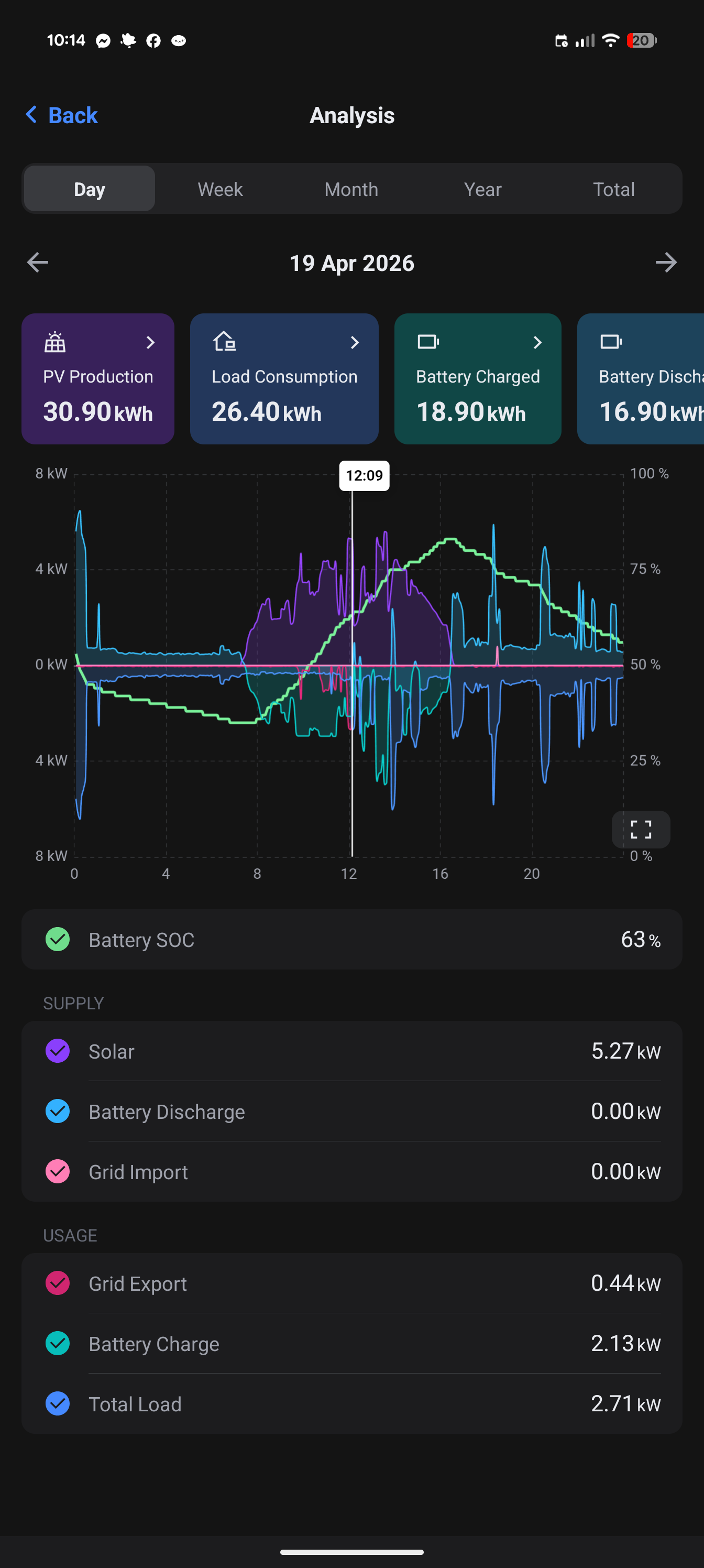
Task: Toggle the Battery Charge series
Action: (x=58, y=1343)
